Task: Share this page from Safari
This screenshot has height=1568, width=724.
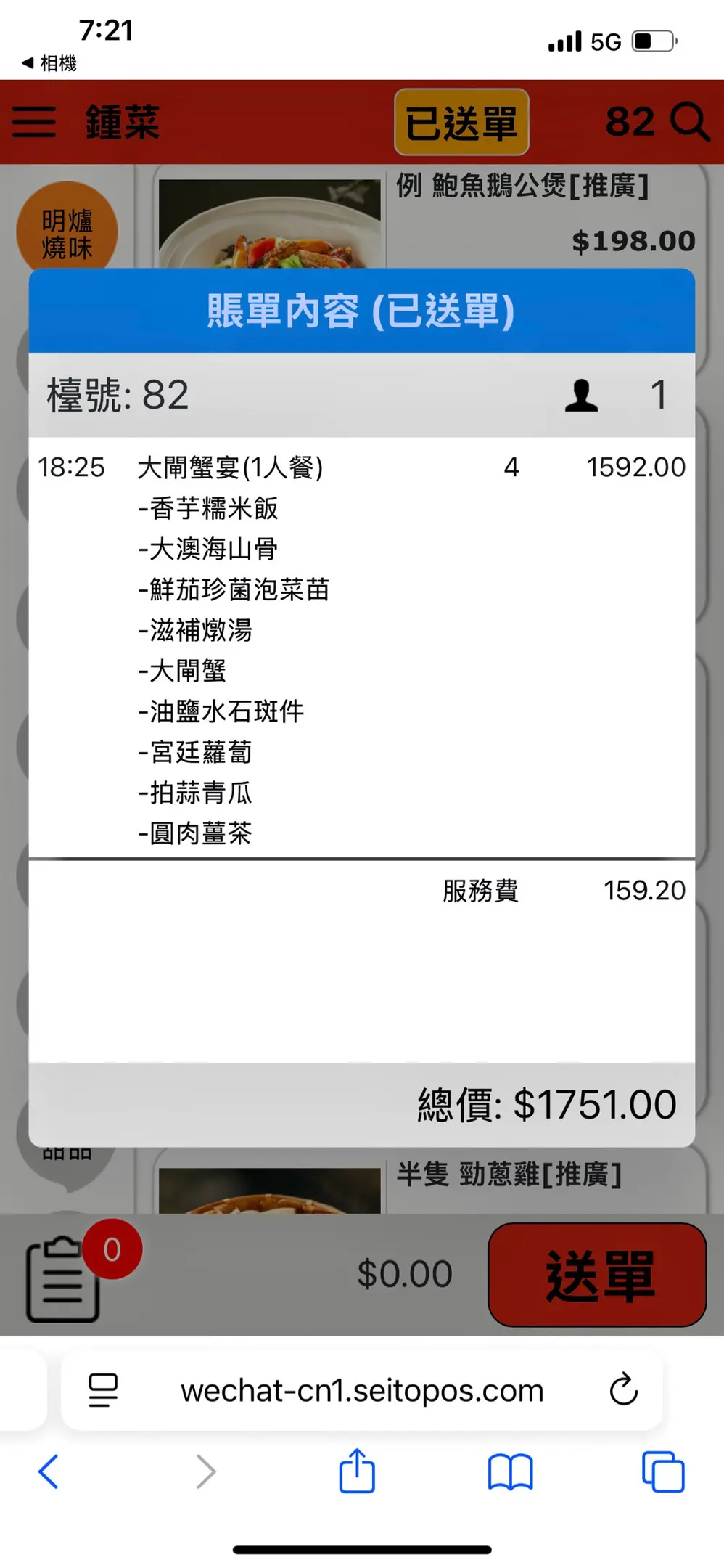Action: tap(357, 1471)
